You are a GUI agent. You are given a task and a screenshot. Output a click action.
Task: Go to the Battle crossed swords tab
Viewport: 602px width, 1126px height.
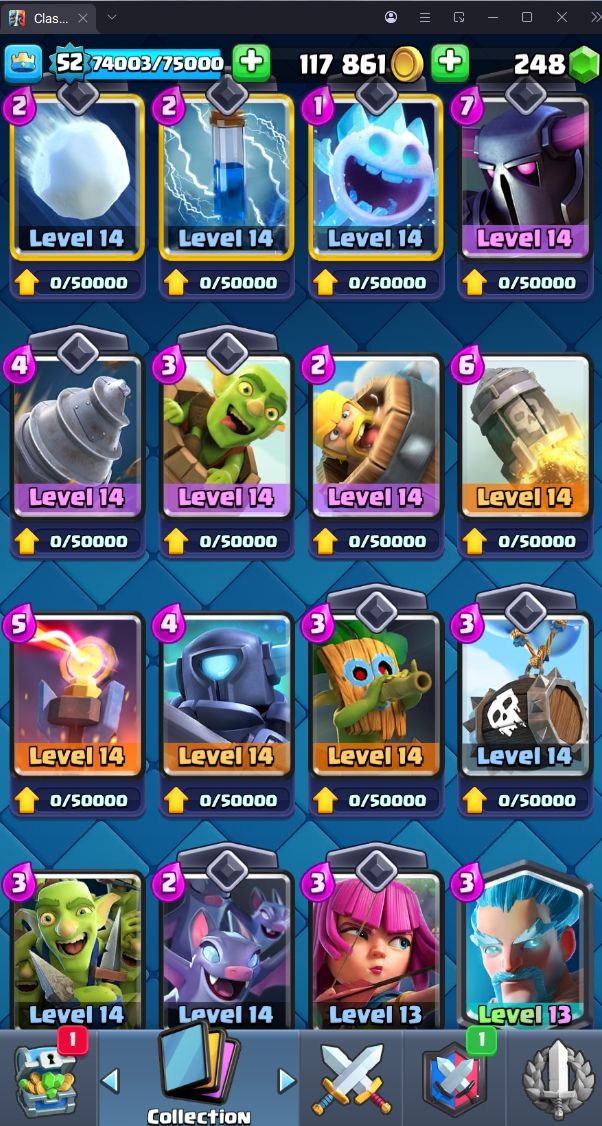coord(350,1078)
